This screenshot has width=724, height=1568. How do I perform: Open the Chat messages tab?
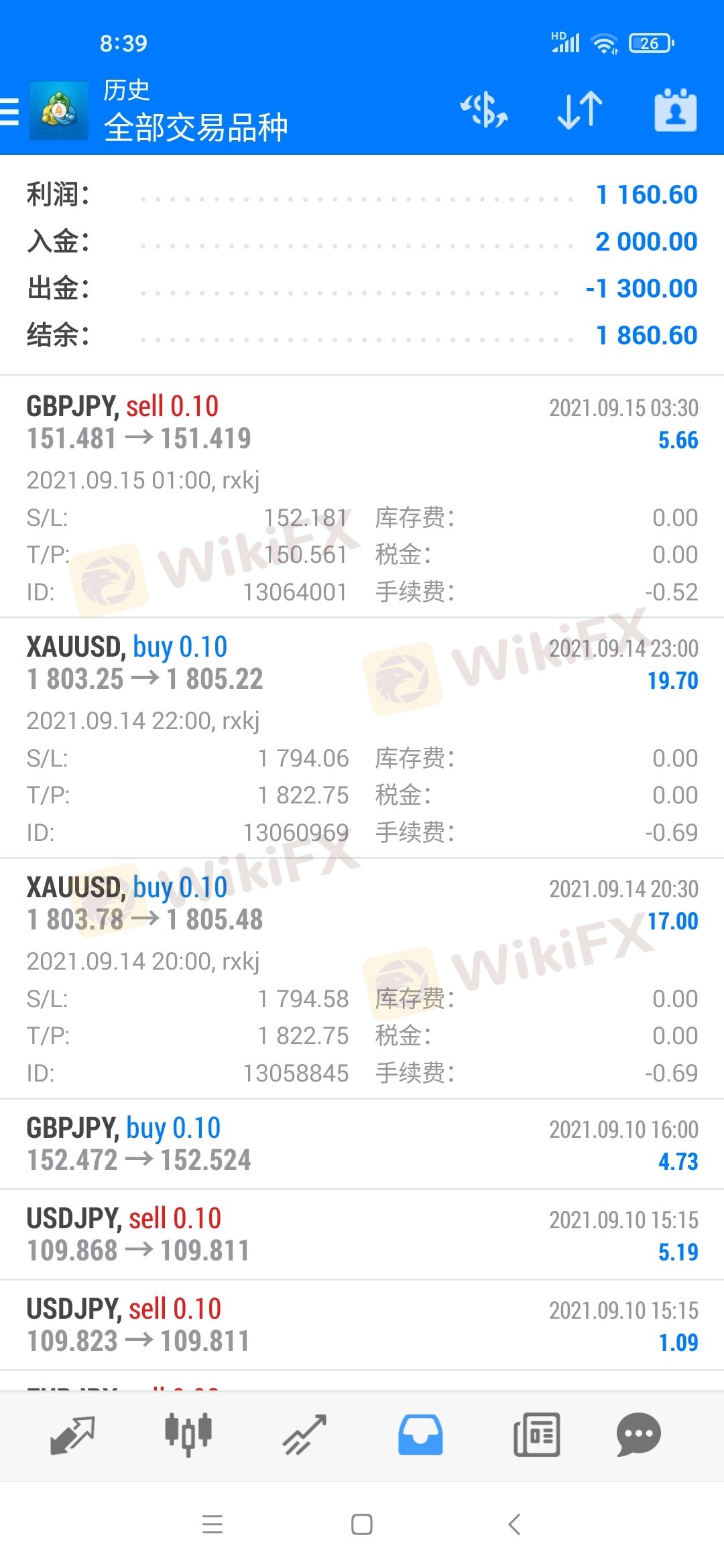point(638,1435)
